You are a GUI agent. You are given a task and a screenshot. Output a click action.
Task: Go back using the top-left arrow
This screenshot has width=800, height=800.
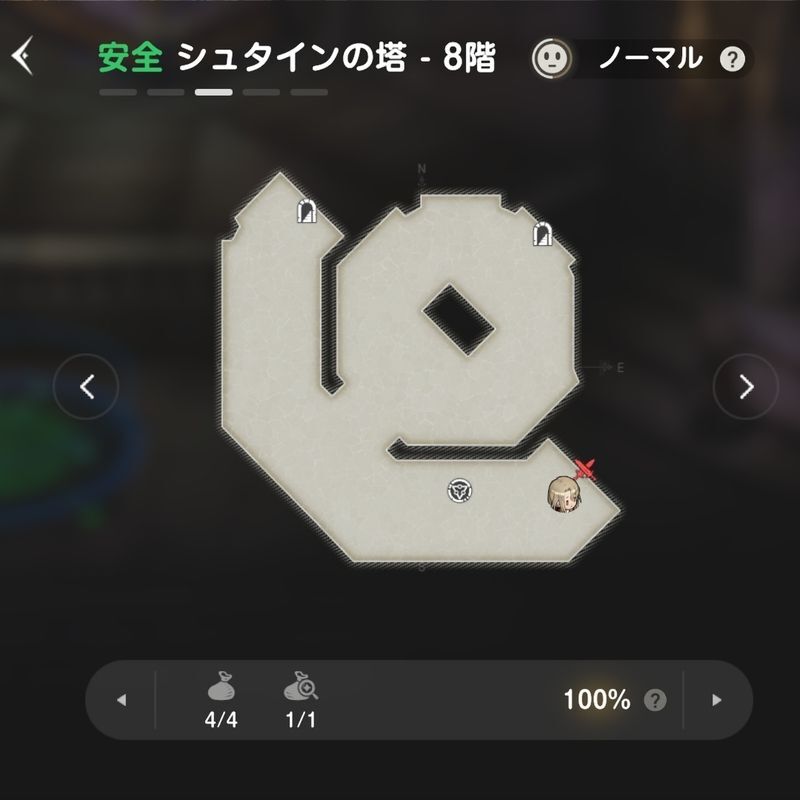coord(22,57)
